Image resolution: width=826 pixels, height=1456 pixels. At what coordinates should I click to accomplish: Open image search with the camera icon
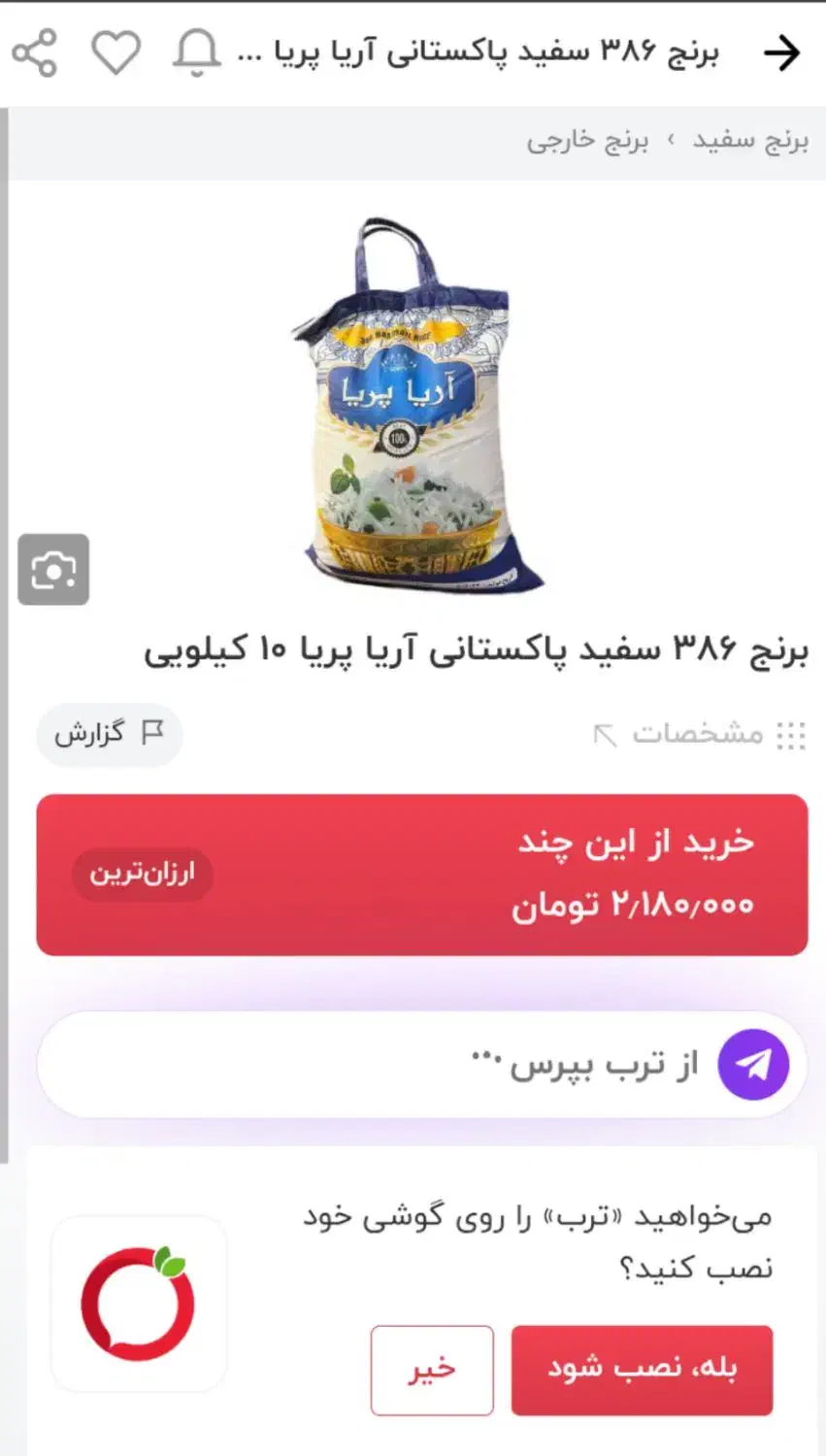[x=53, y=570]
